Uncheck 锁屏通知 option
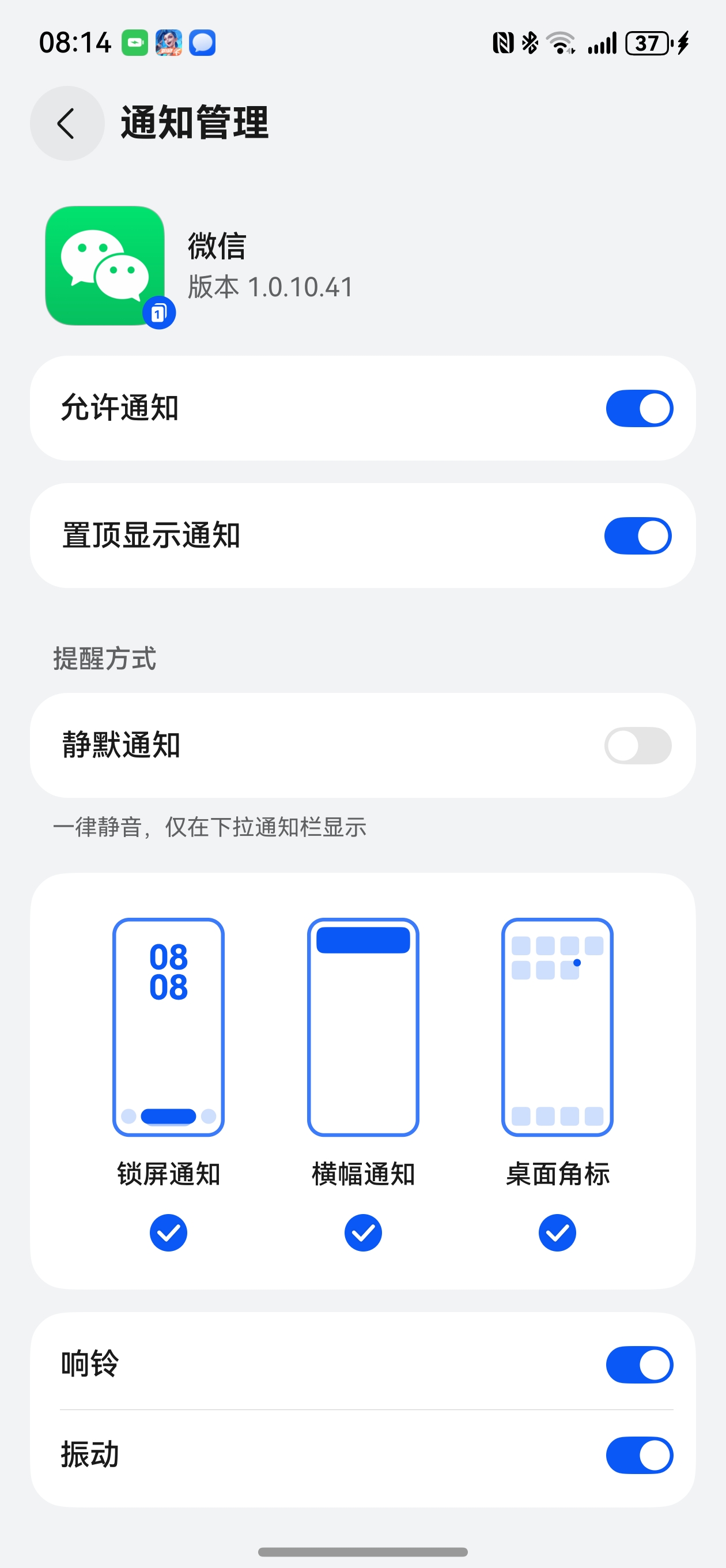This screenshot has height=1568, width=726. pyautogui.click(x=169, y=1232)
